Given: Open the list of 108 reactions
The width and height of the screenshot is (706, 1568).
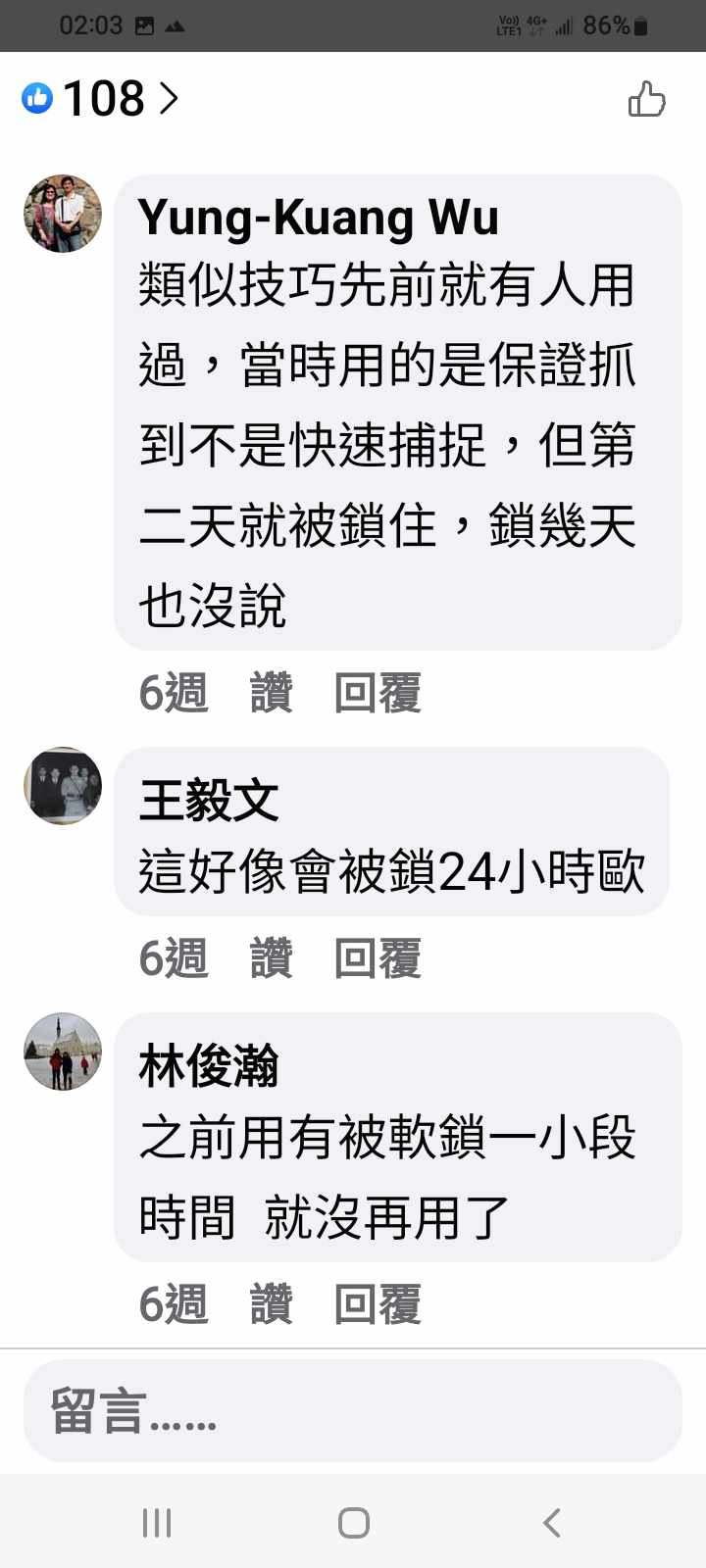Looking at the screenshot, I should (102, 98).
